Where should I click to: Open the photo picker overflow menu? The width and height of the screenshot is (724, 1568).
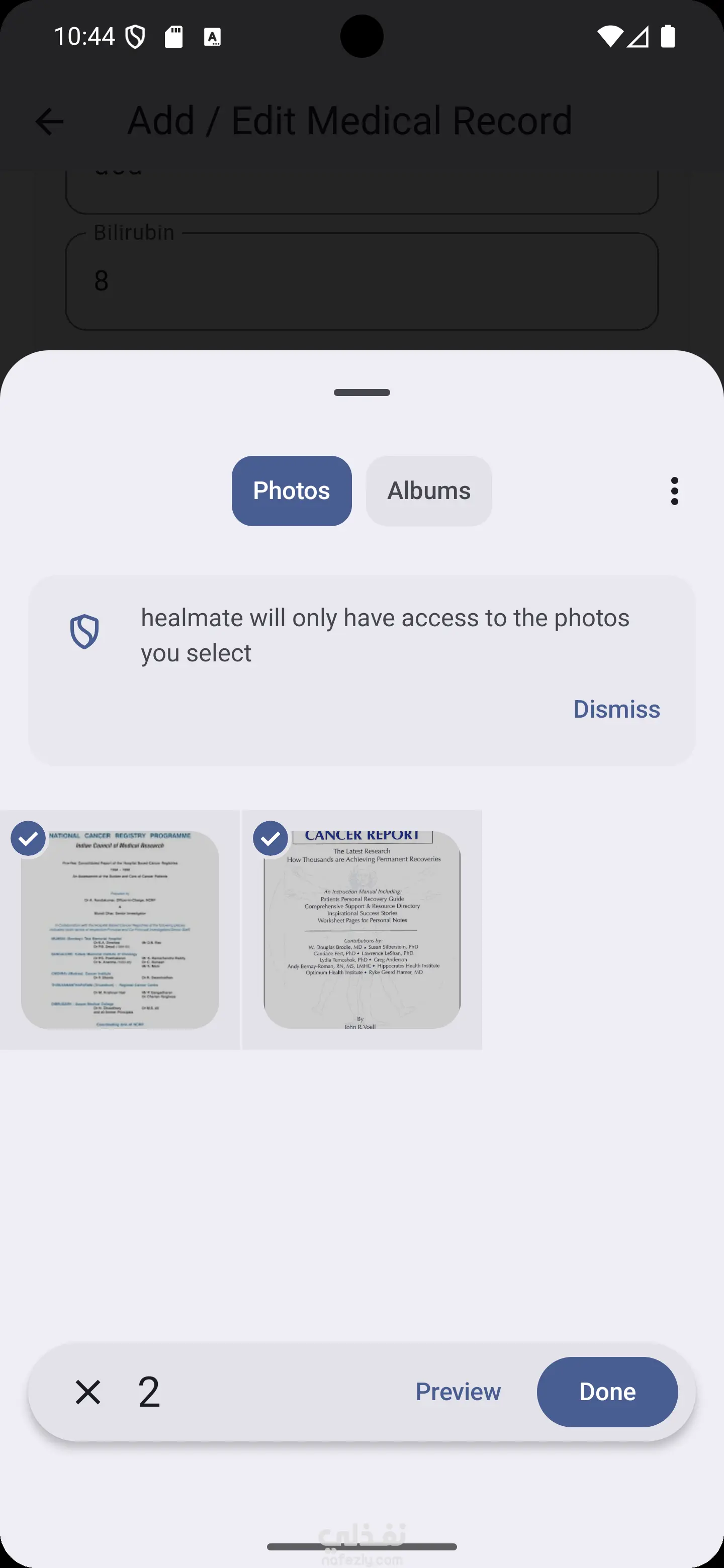[674, 491]
